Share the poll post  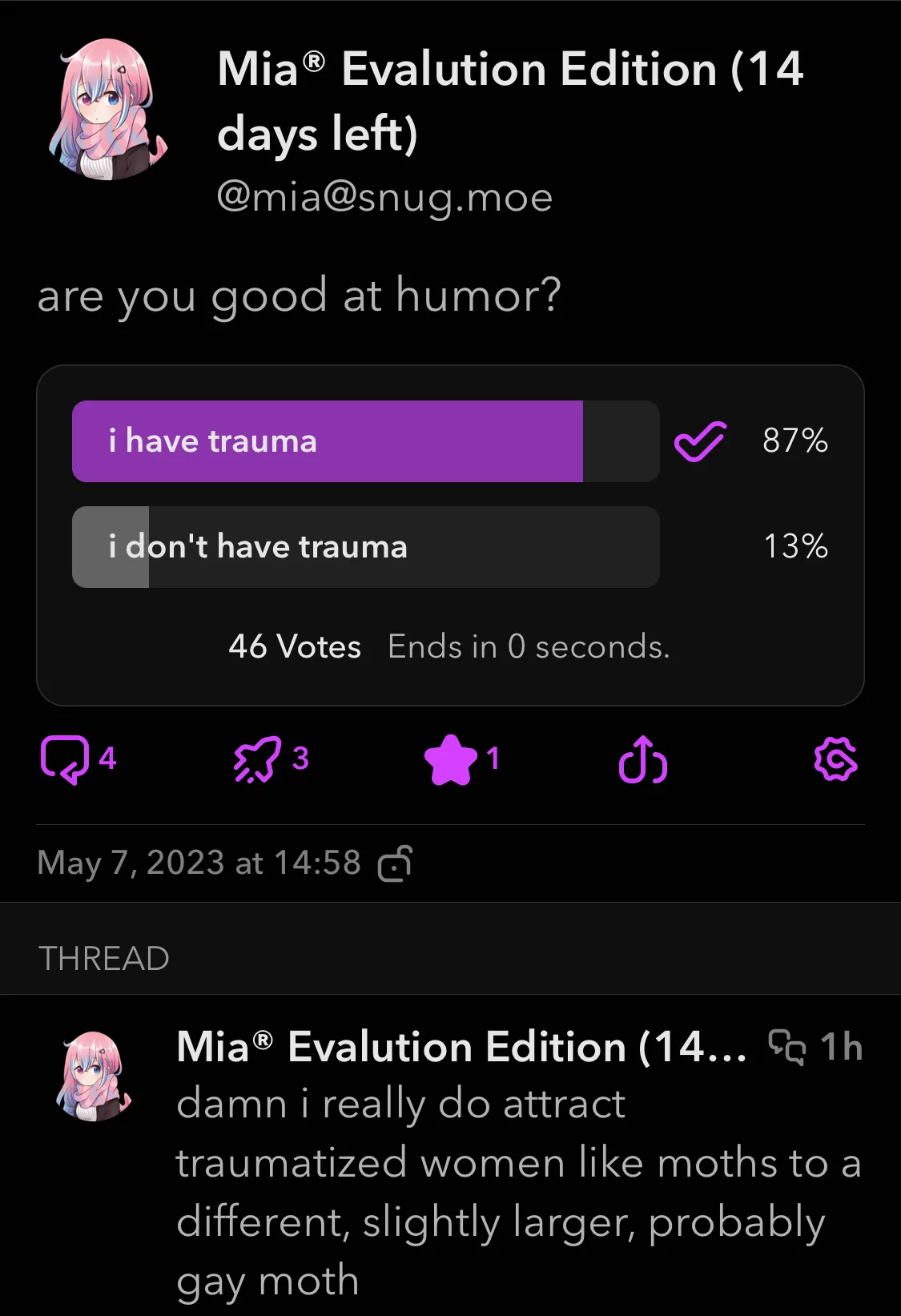click(642, 759)
